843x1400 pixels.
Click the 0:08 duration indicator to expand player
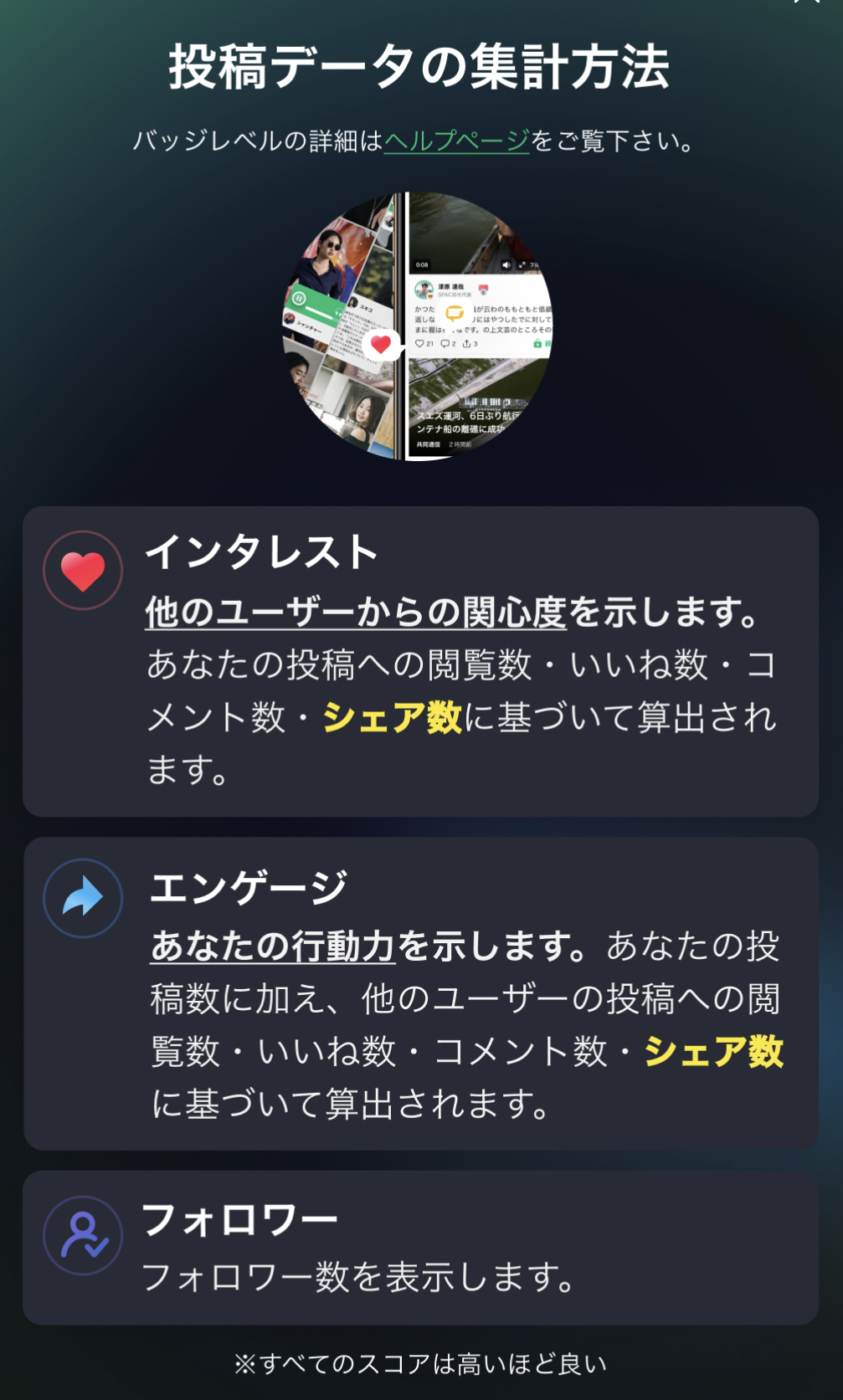(x=421, y=264)
